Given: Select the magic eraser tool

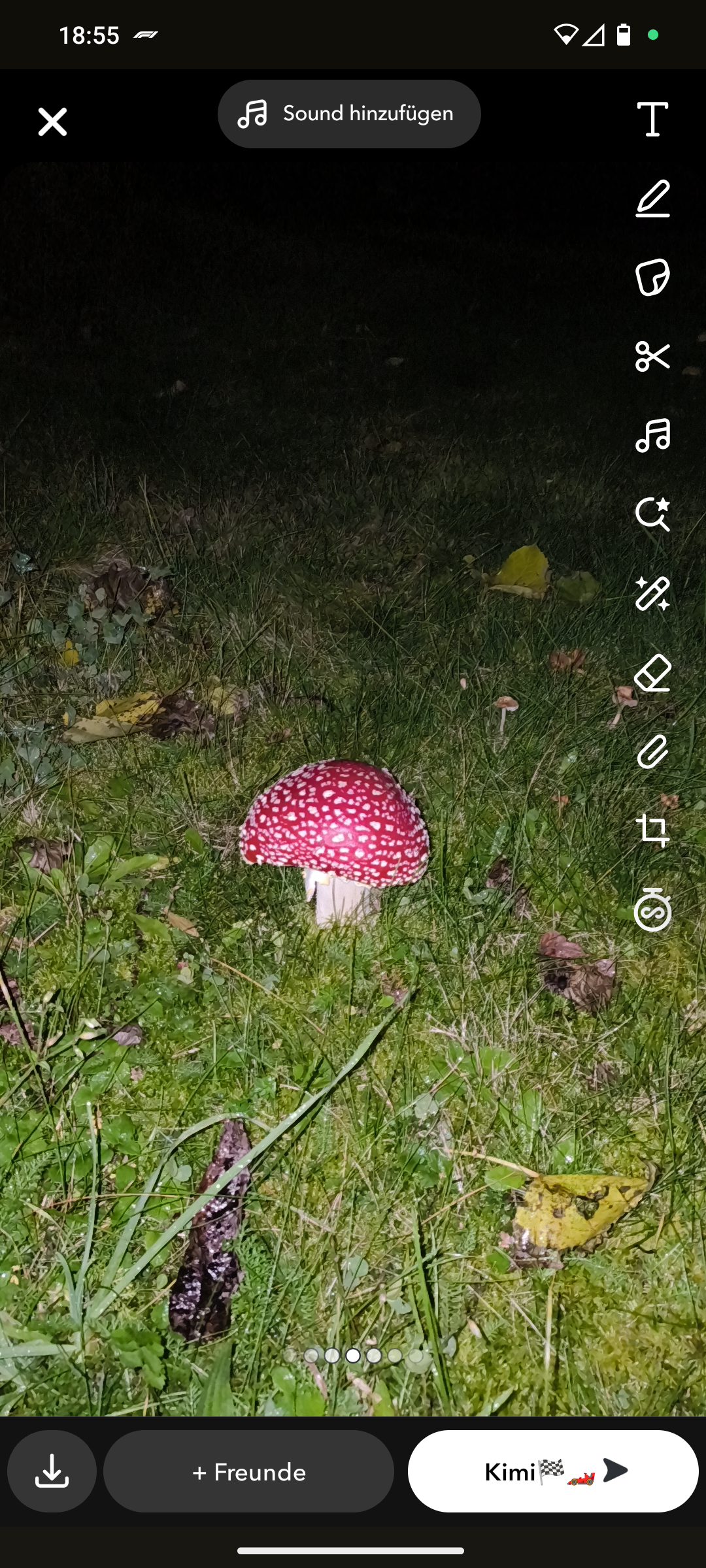Looking at the screenshot, I should (x=652, y=673).
